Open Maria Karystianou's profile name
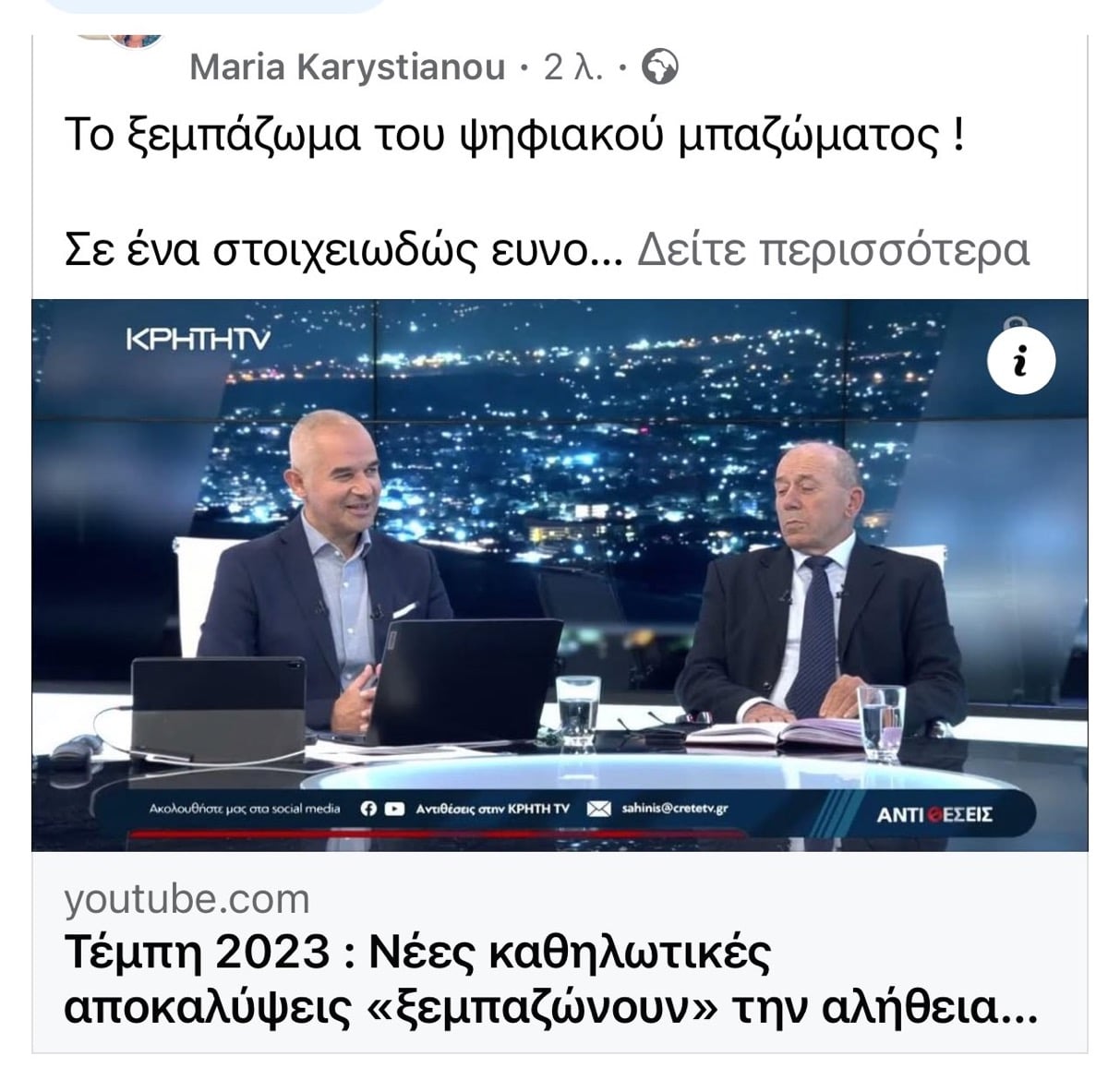 pyautogui.click(x=346, y=67)
